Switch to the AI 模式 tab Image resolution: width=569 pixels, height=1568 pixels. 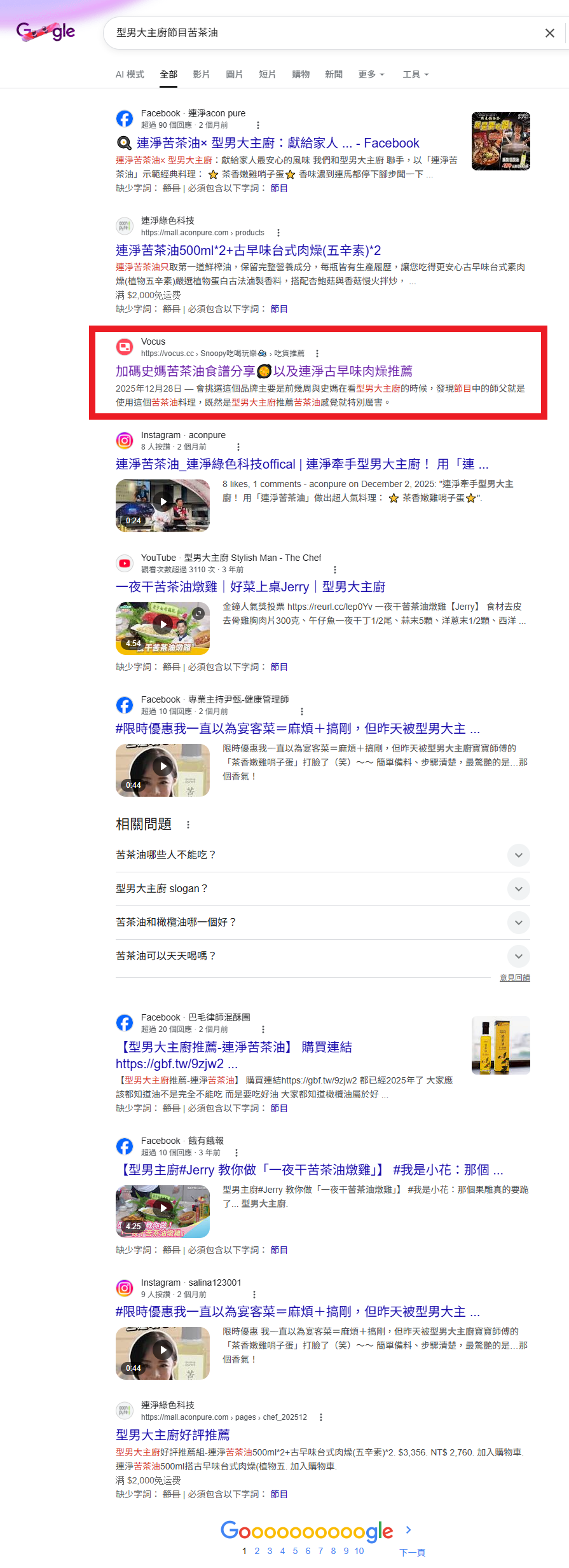(130, 74)
